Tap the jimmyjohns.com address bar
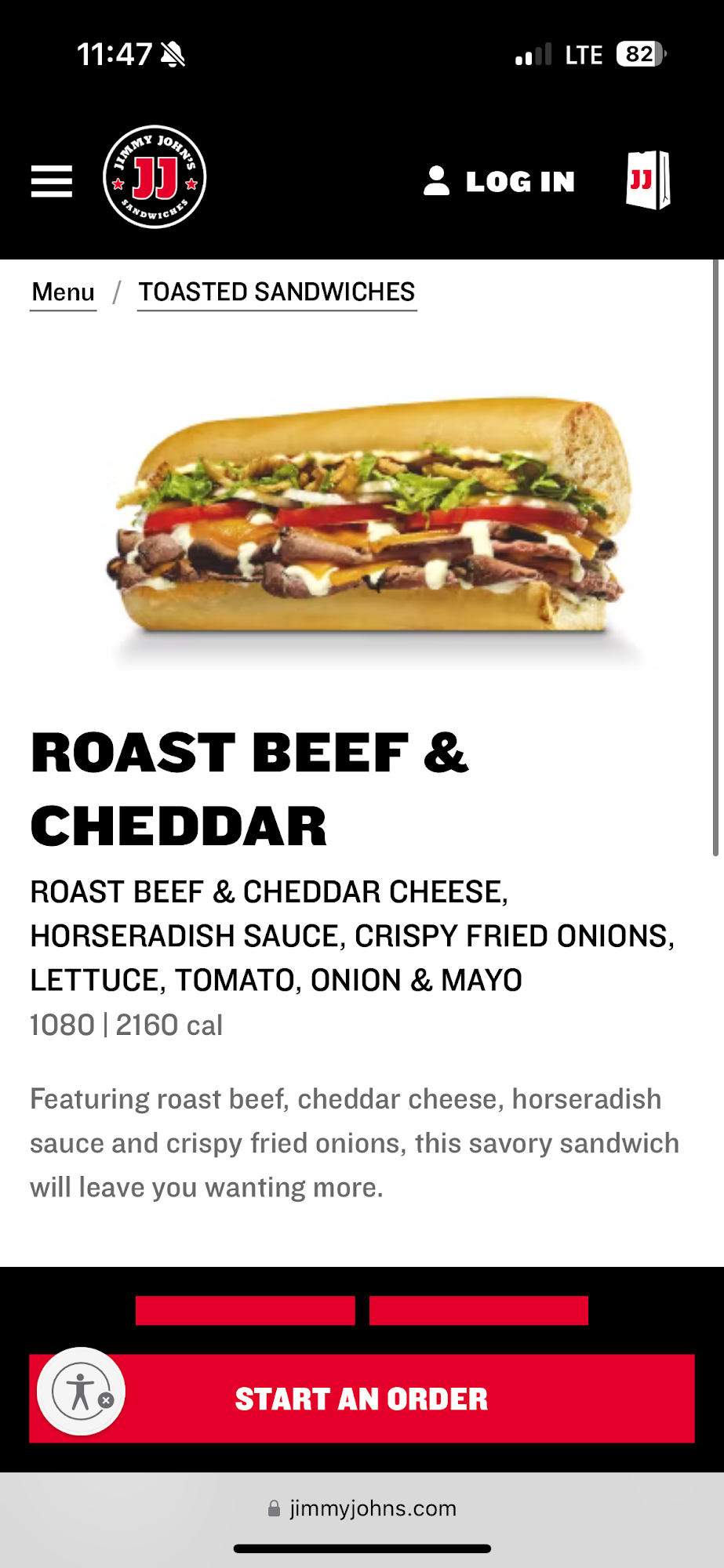Image resolution: width=724 pixels, height=1568 pixels. click(362, 1508)
